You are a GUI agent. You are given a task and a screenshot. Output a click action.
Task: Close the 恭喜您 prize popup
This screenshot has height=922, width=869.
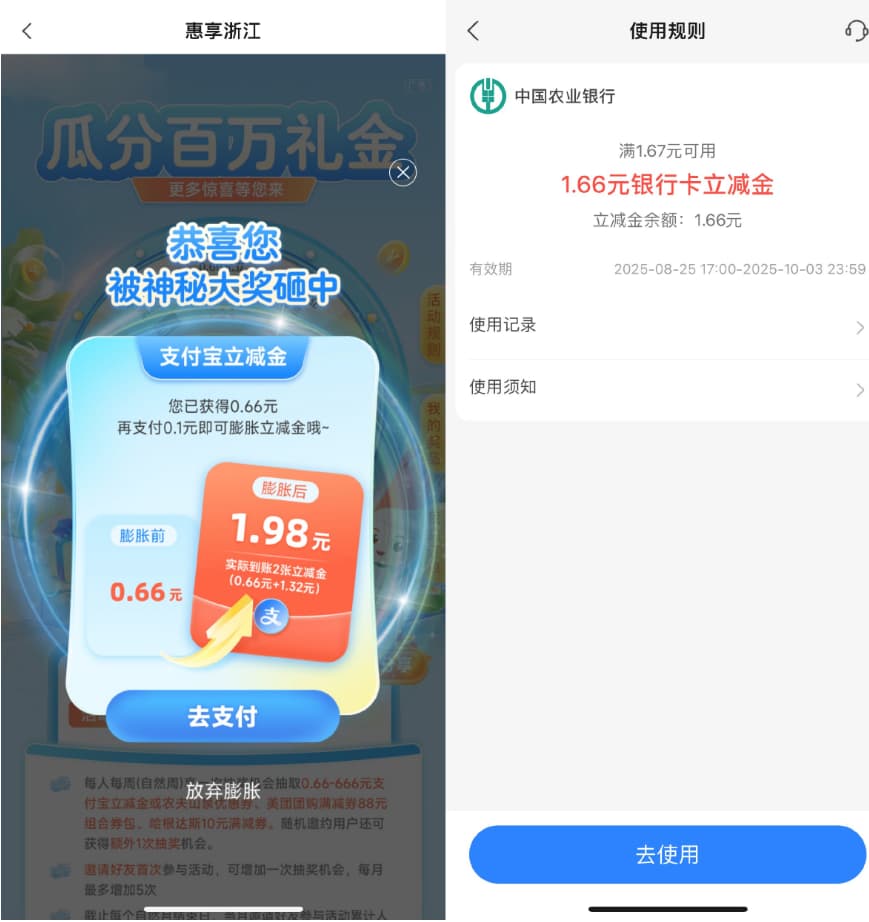pyautogui.click(x=402, y=173)
